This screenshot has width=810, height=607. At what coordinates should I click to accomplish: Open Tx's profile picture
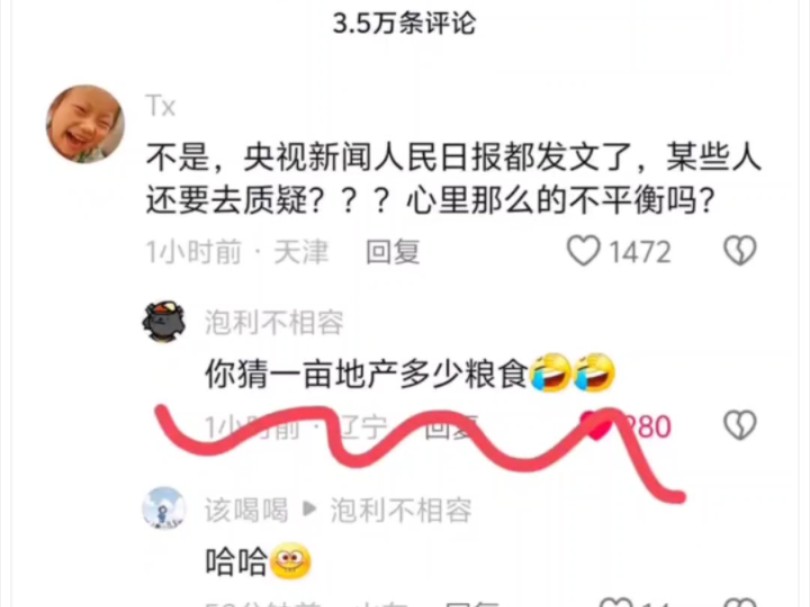click(85, 124)
